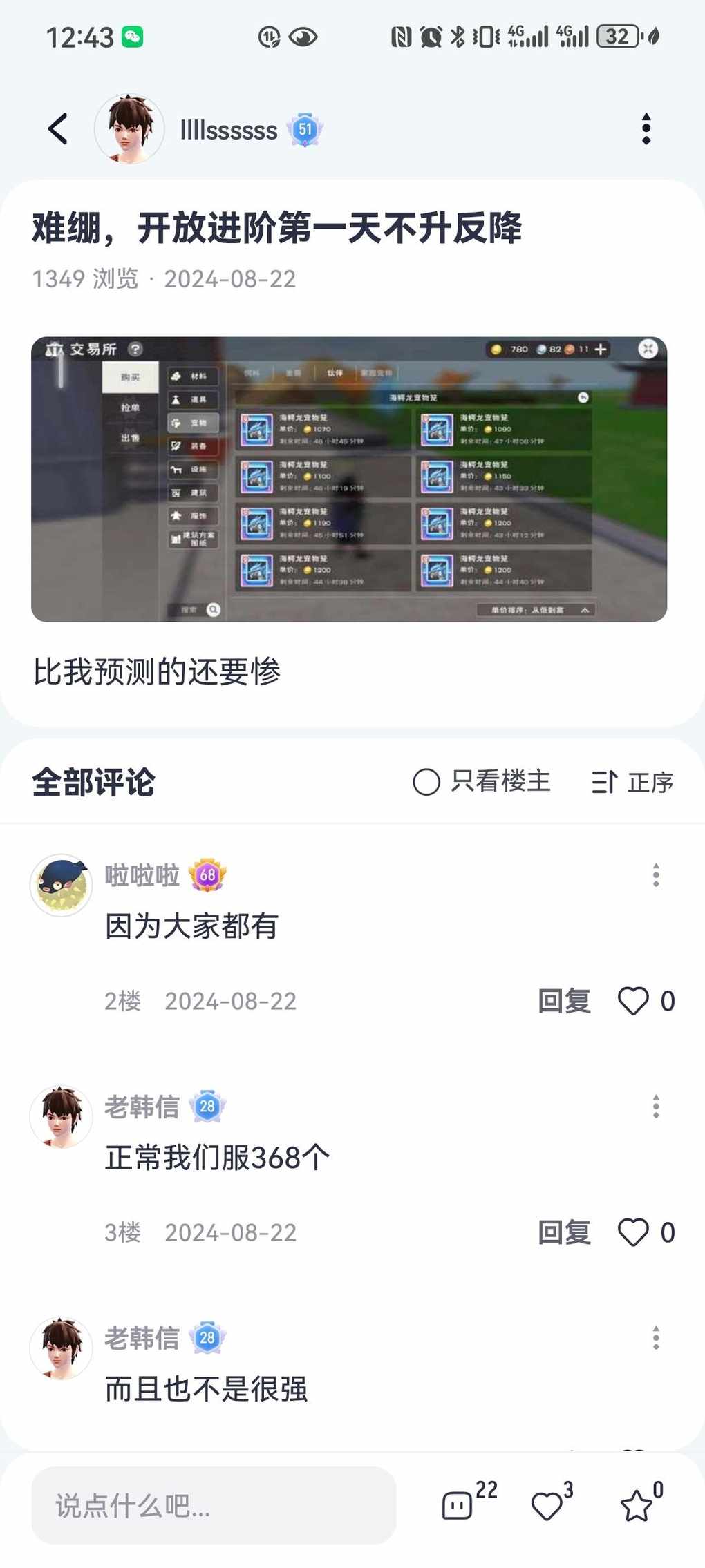Screen dimensions: 705x1568
Task: Change comment order via 正序
Action: coord(632,782)
